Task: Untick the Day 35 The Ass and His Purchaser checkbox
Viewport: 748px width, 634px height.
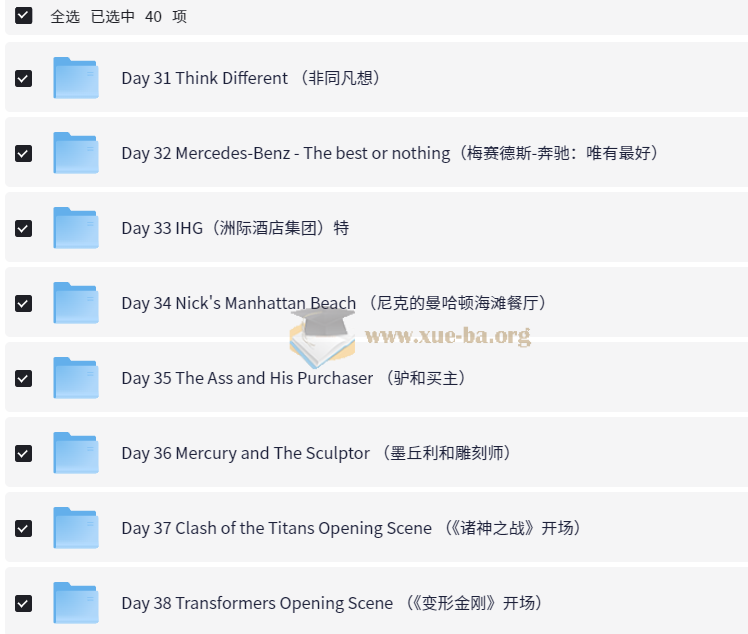Action: [24, 378]
